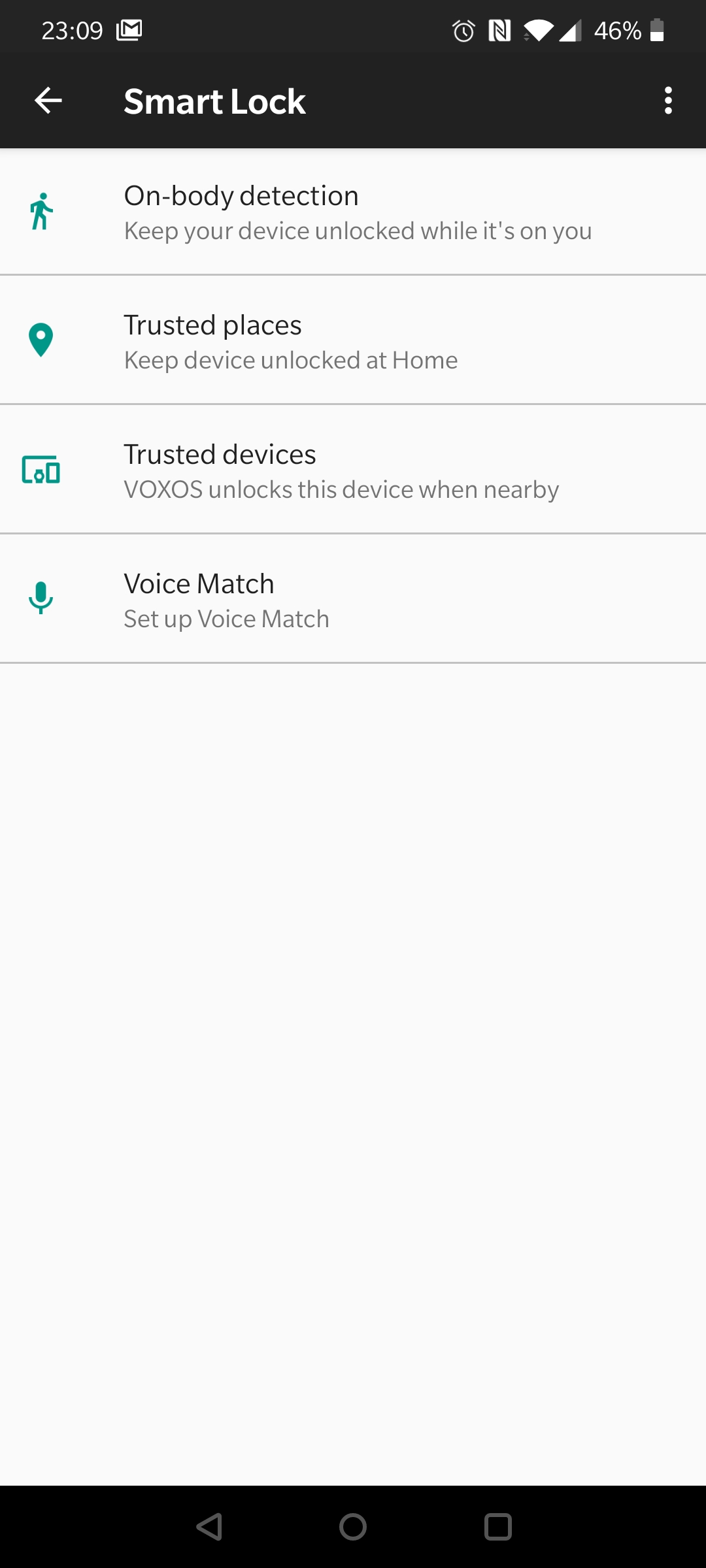Tap the system home button

click(353, 1527)
